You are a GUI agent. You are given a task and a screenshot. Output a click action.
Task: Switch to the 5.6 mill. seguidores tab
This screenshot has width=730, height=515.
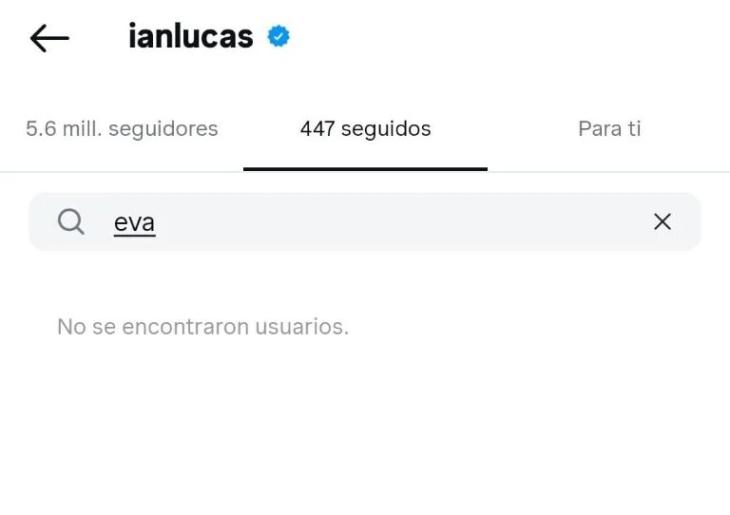pyautogui.click(x=122, y=129)
